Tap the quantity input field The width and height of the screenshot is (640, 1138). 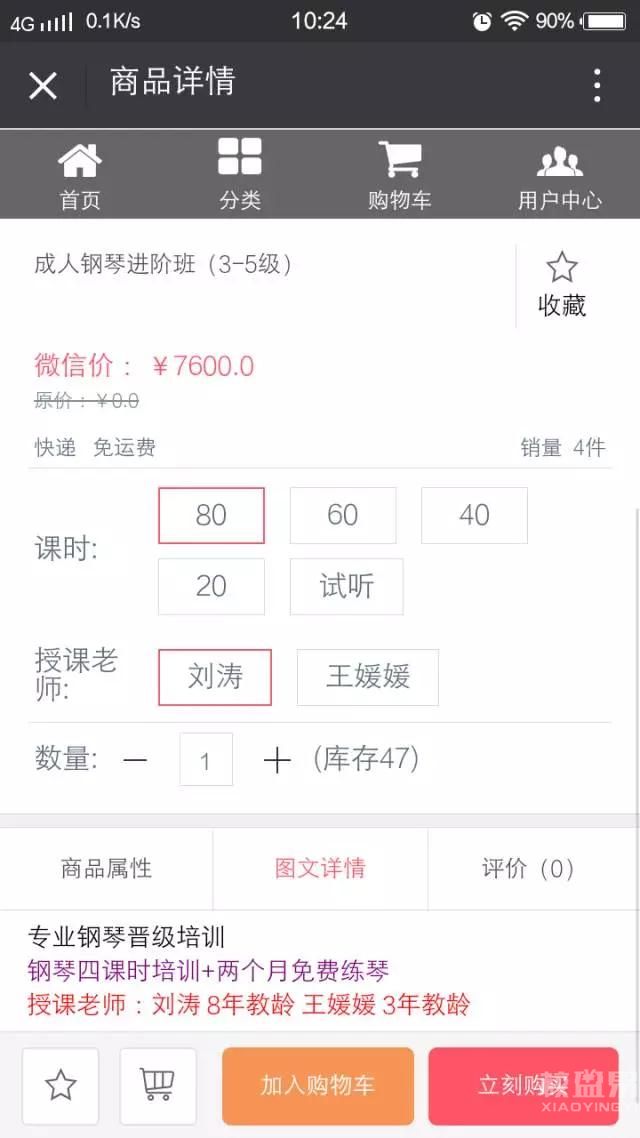pyautogui.click(x=206, y=759)
